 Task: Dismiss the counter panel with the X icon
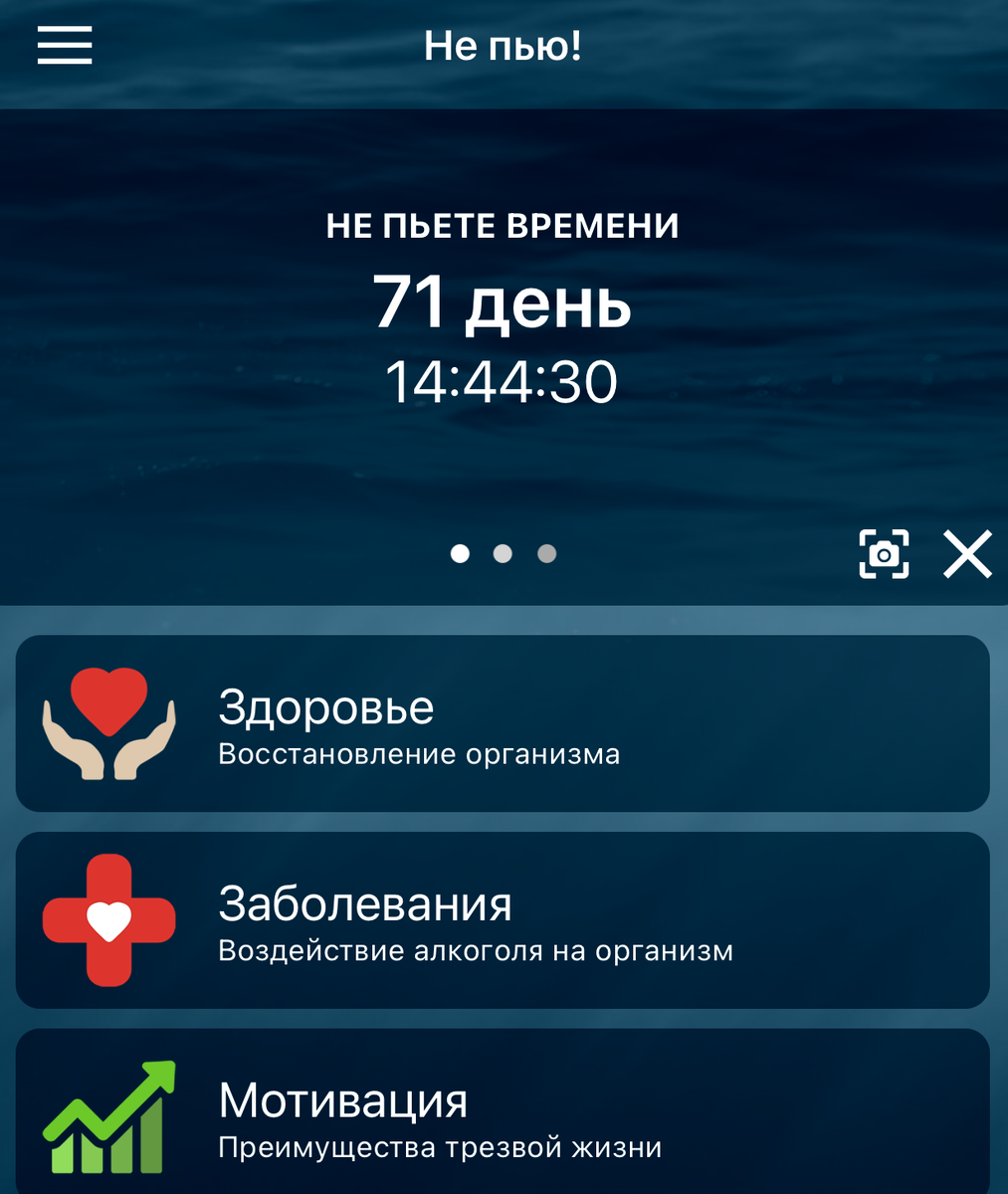click(964, 554)
